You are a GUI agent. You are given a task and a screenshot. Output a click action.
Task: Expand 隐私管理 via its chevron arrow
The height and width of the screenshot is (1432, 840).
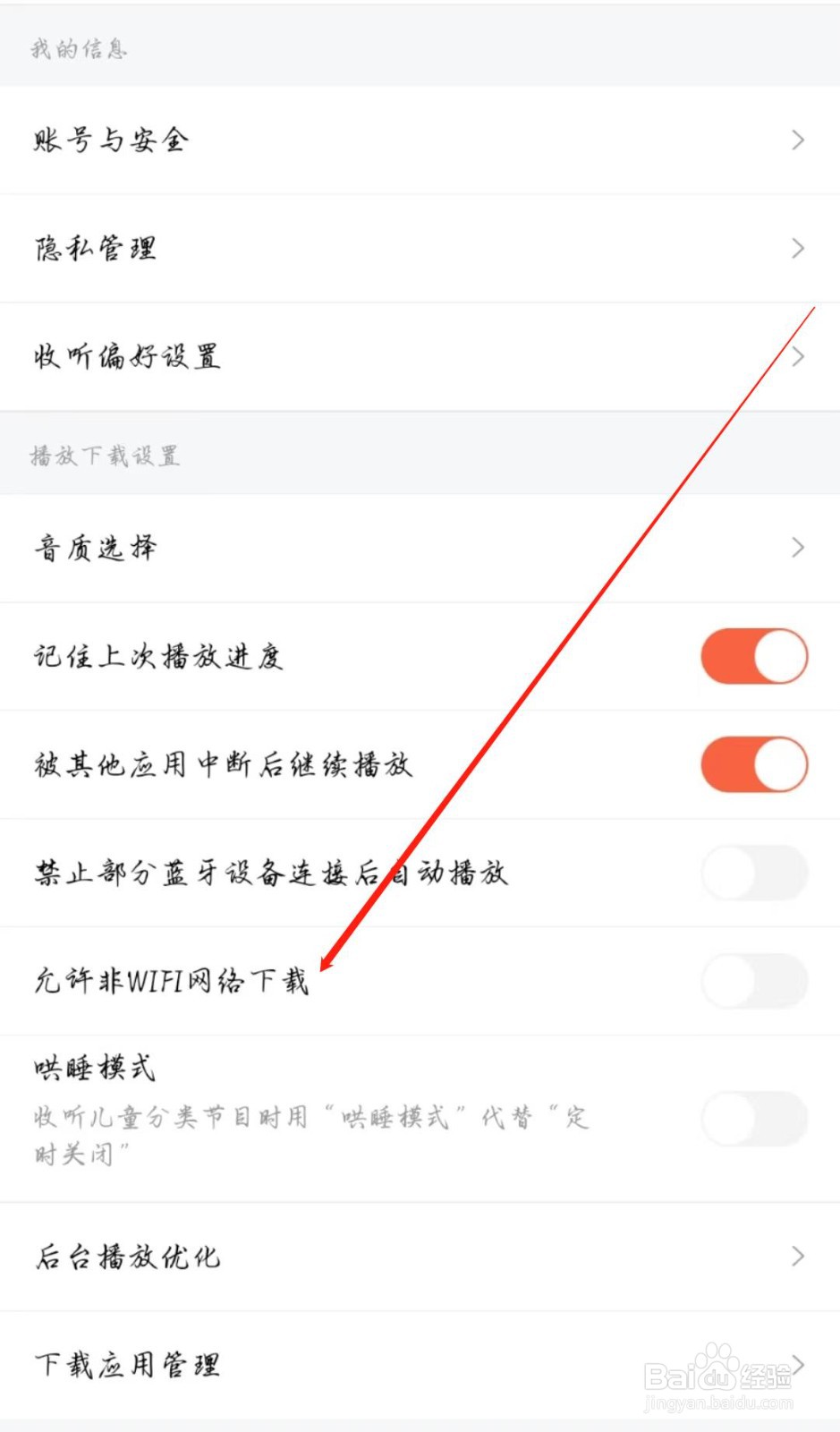coord(797,248)
